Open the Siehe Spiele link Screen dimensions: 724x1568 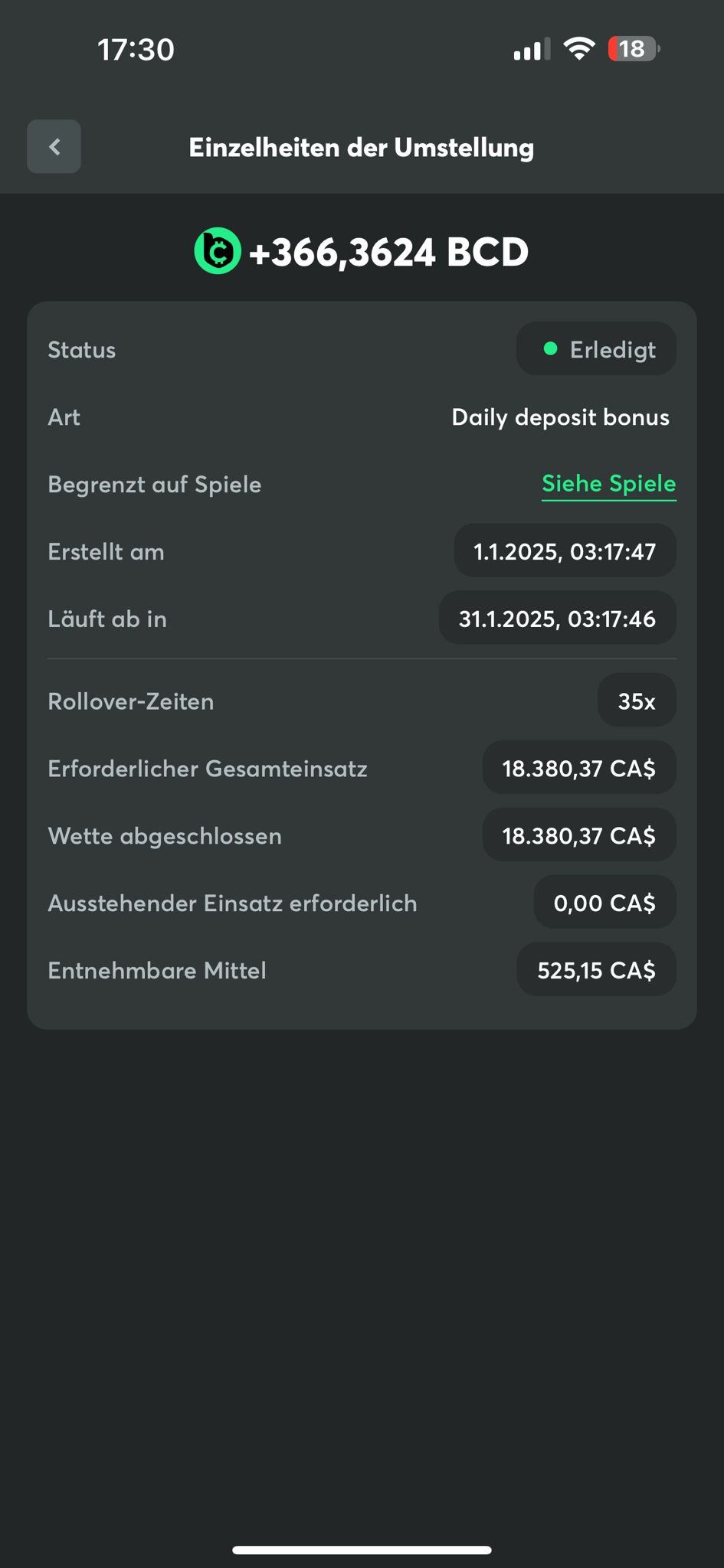[608, 484]
